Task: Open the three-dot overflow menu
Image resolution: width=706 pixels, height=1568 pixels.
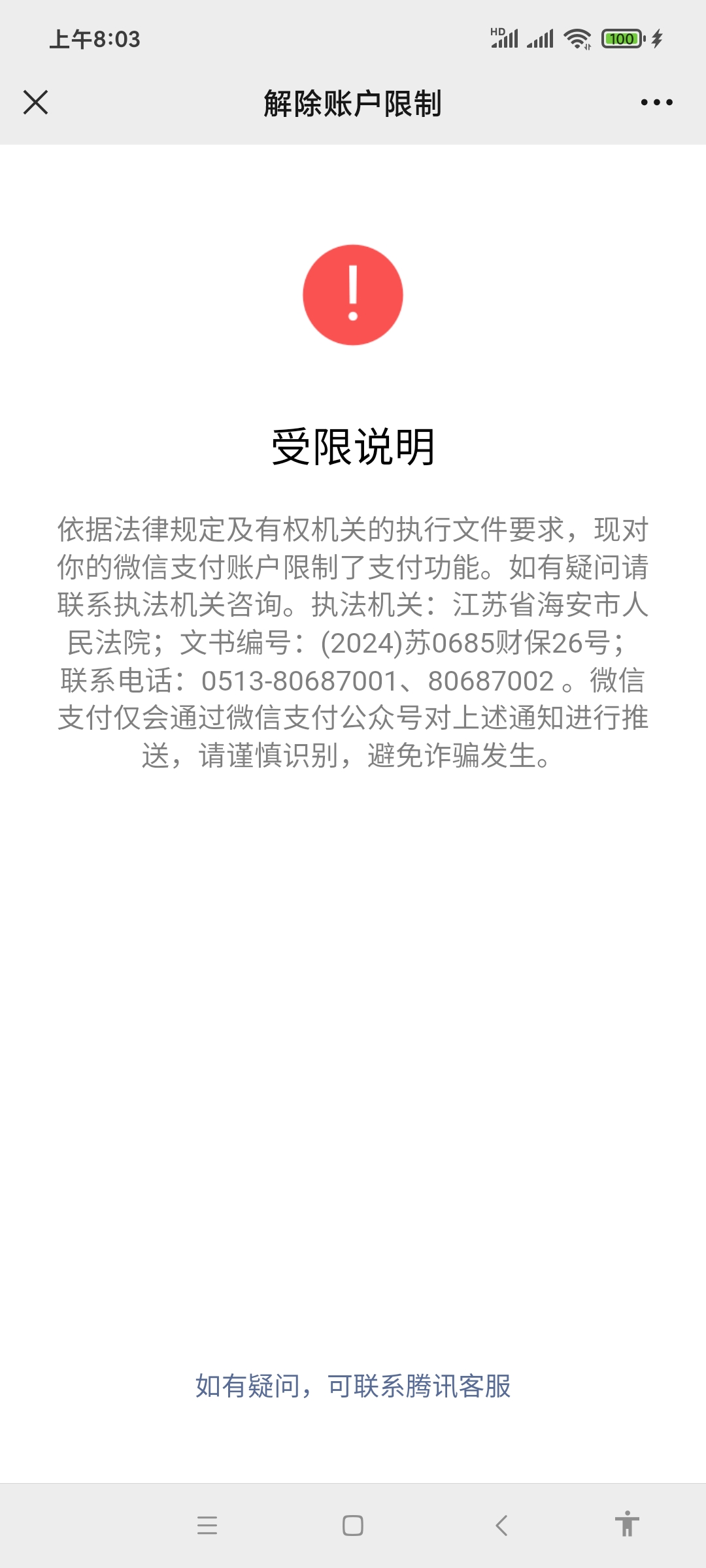Action: coord(656,103)
